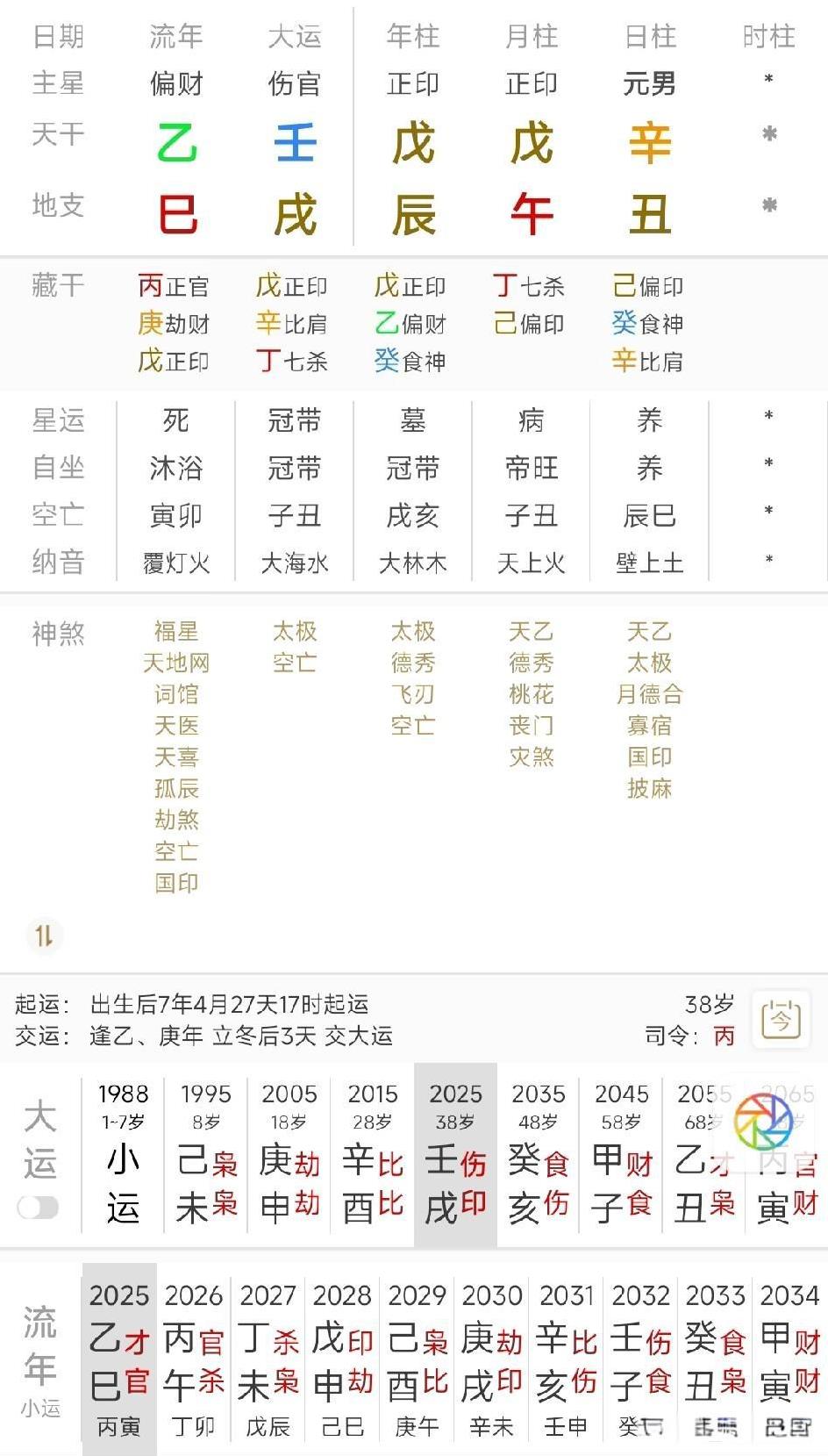Switch to the 2005 庚申 大运

[289, 1156]
